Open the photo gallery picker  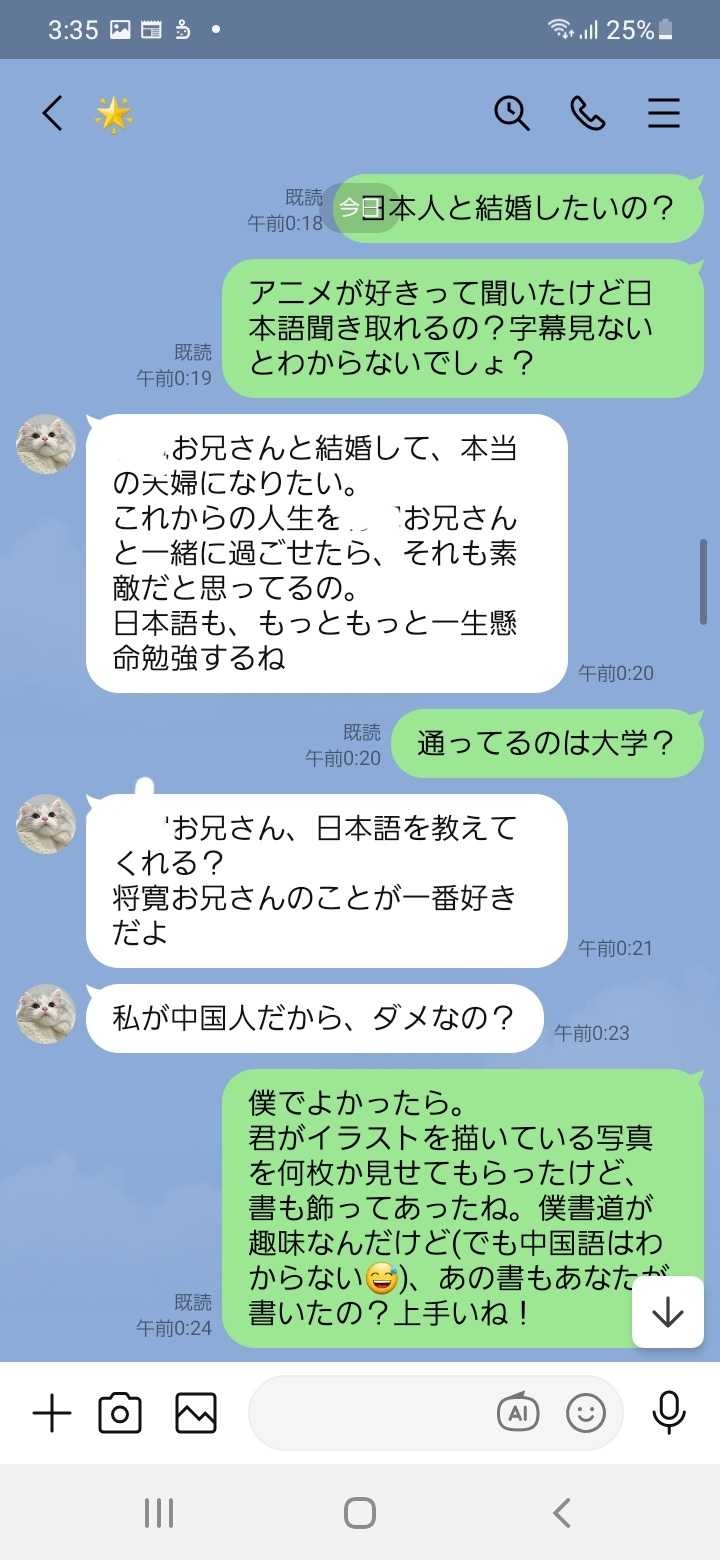[196, 1413]
